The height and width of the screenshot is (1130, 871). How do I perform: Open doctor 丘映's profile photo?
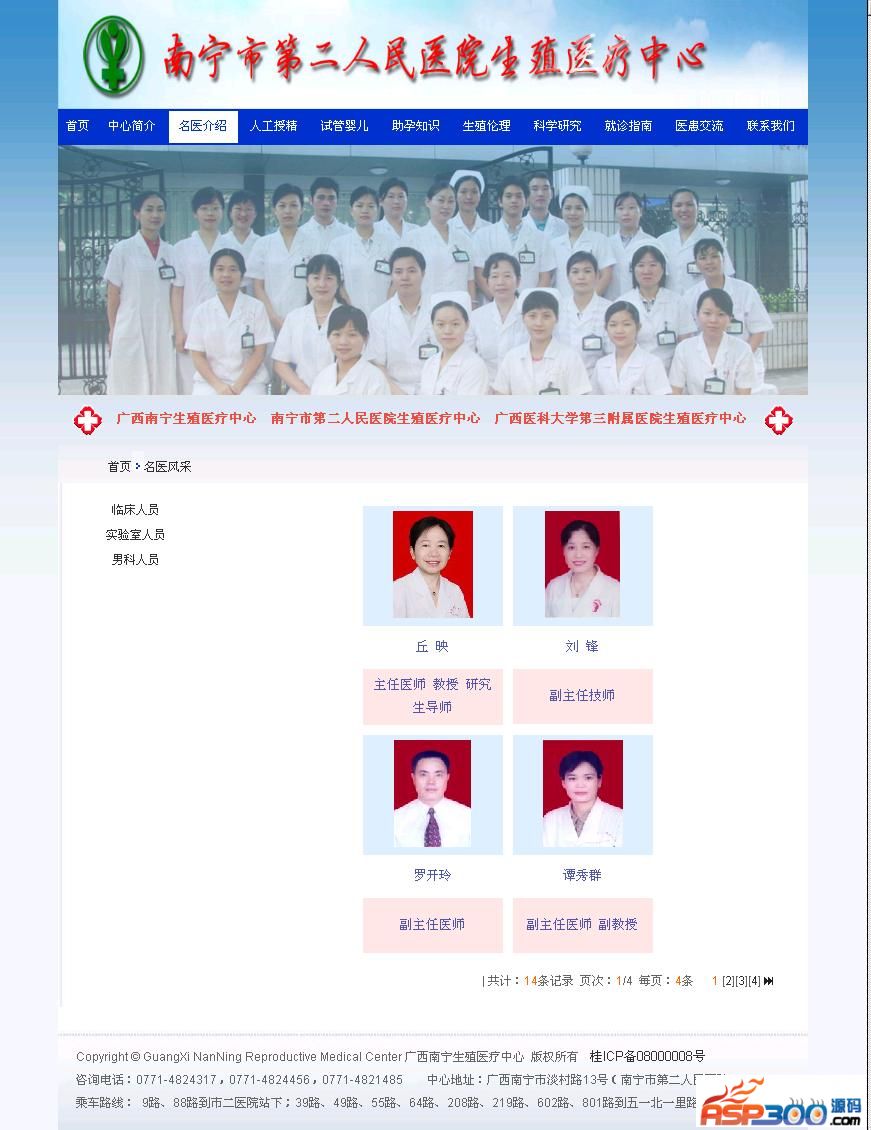point(432,565)
